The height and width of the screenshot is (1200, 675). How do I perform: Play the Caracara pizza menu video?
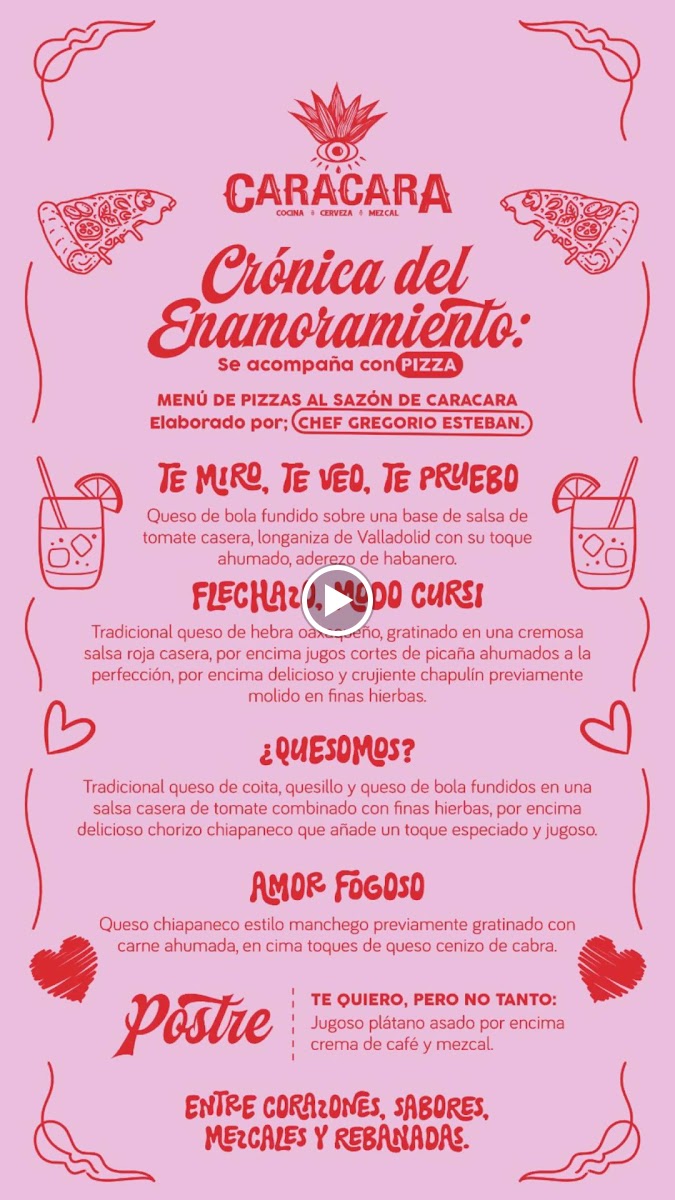pyautogui.click(x=337, y=600)
